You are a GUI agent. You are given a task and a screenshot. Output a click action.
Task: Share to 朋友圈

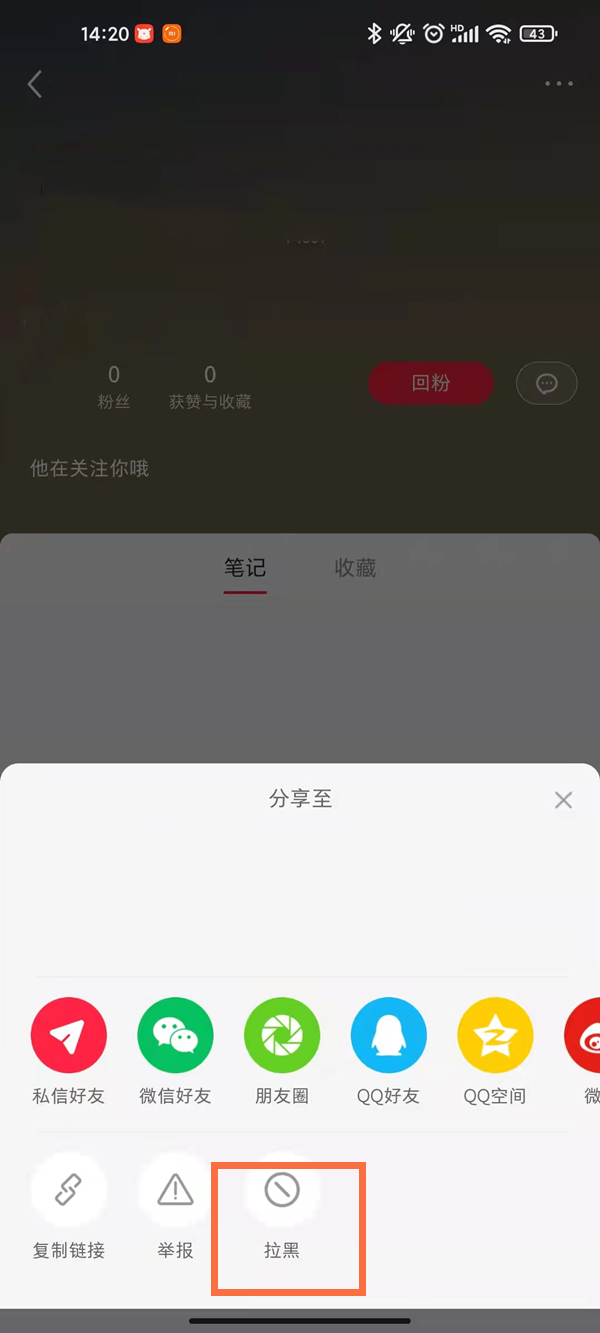point(282,1036)
